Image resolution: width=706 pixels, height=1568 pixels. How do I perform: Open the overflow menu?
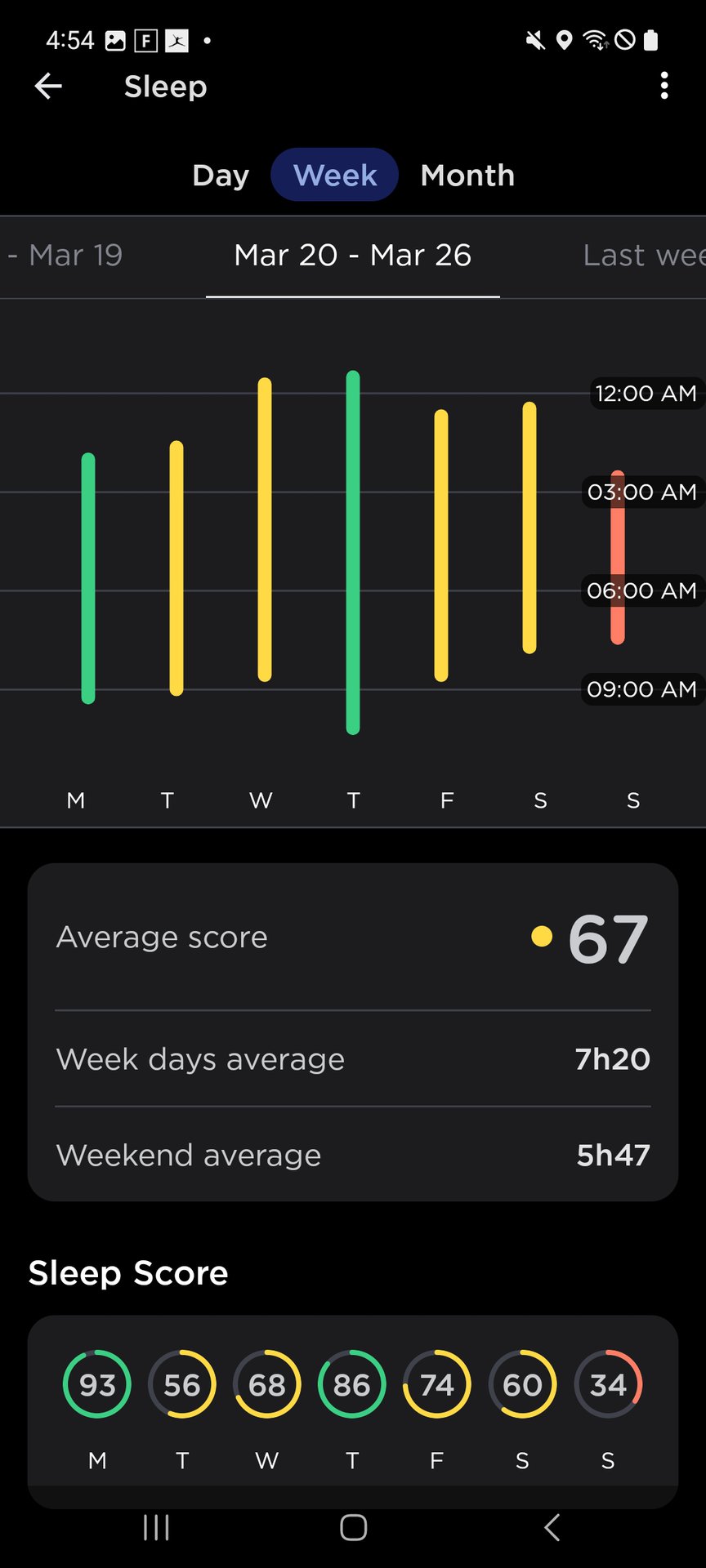(664, 86)
